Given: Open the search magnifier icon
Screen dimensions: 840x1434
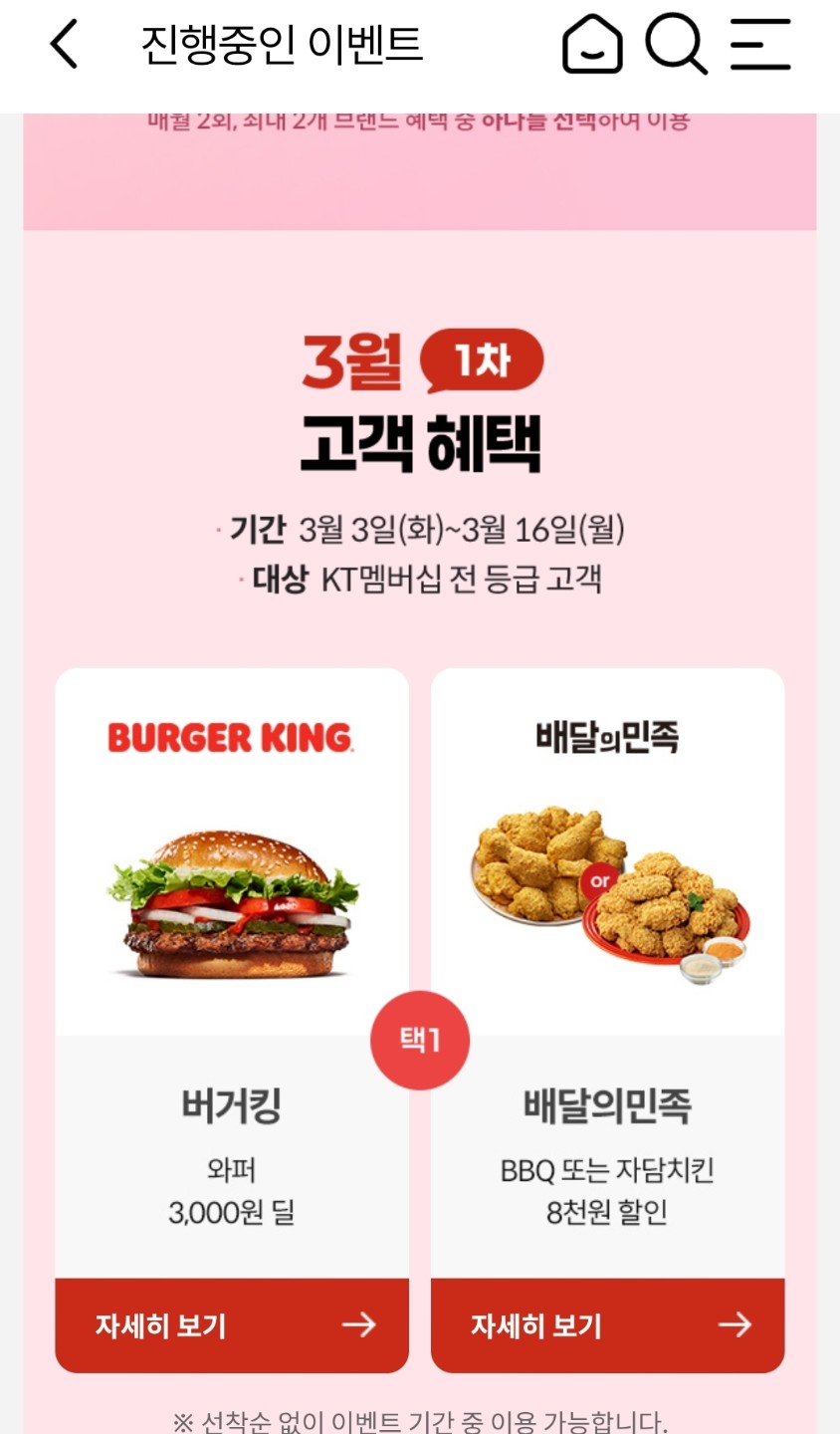Looking at the screenshot, I should pos(676,45).
